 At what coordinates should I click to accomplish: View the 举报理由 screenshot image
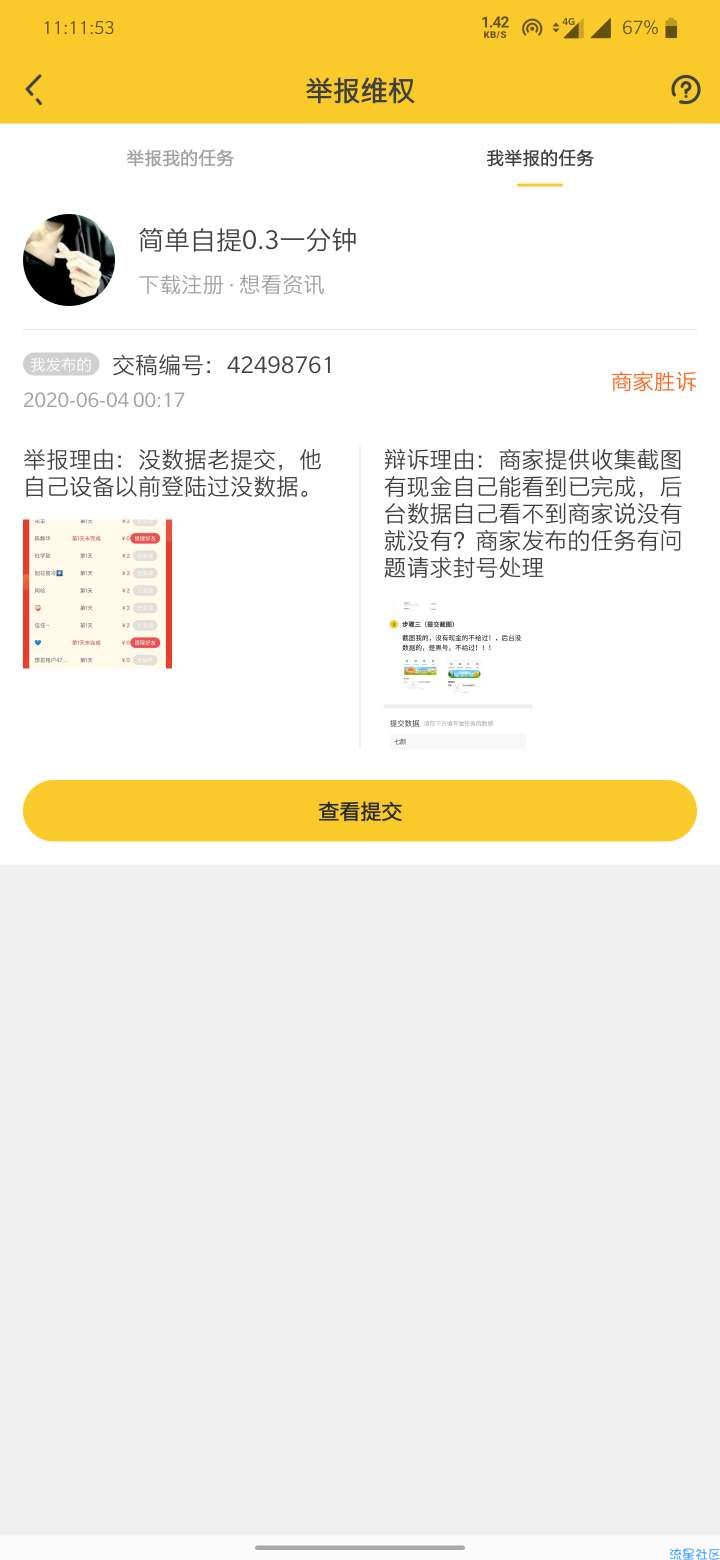pos(97,593)
